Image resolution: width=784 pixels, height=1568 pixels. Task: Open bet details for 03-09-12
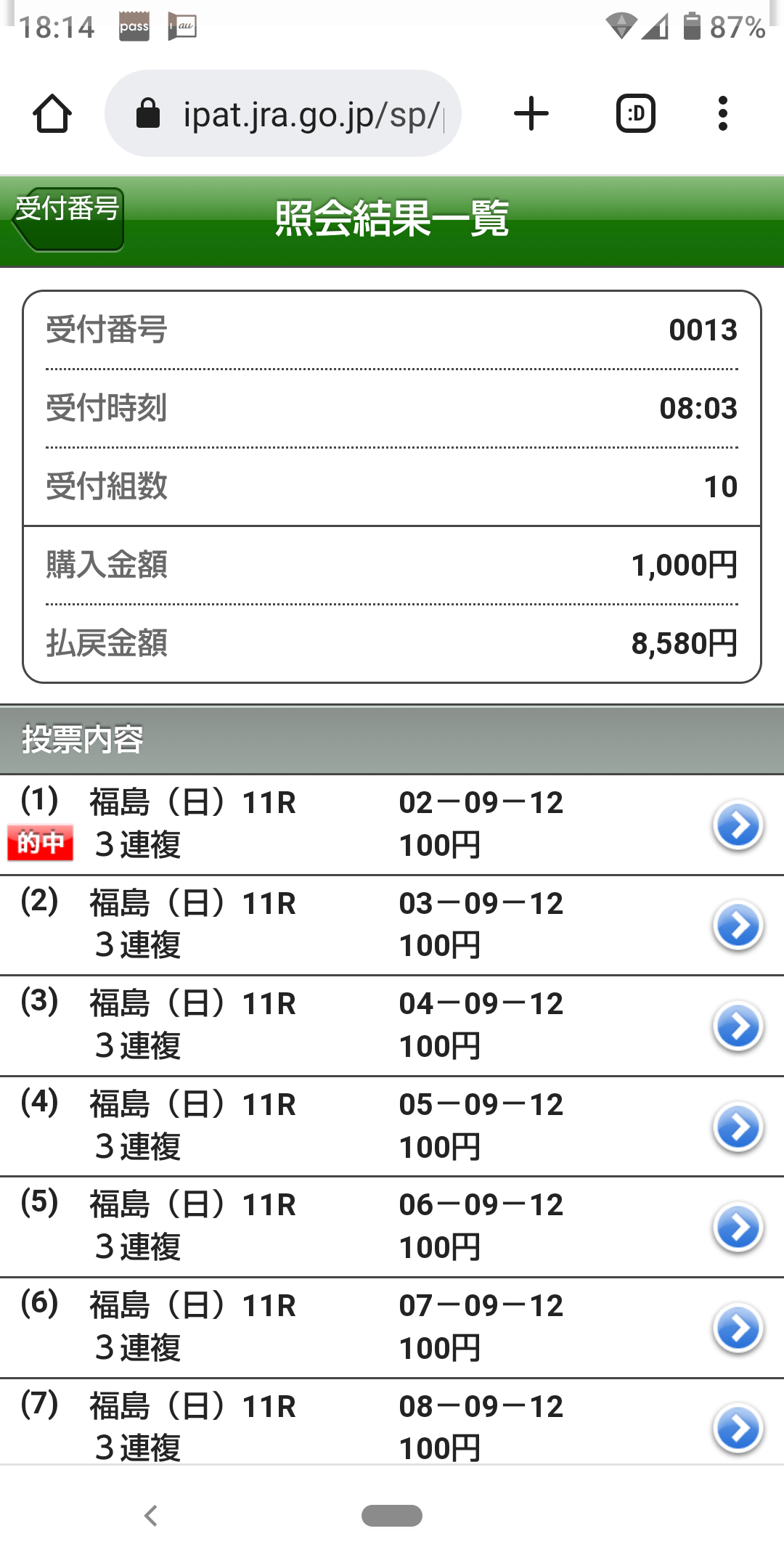(738, 926)
